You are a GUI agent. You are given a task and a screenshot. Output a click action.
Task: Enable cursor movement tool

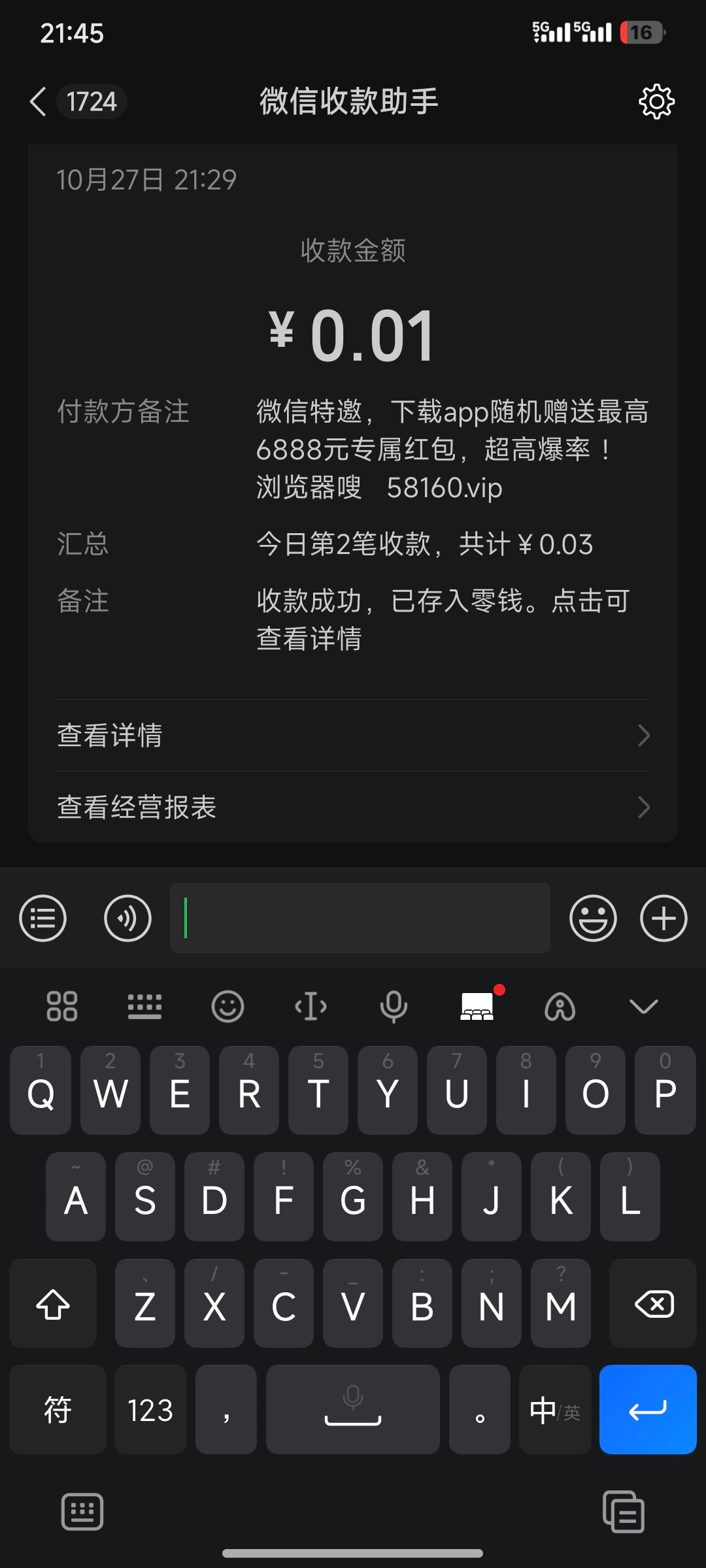[311, 1006]
